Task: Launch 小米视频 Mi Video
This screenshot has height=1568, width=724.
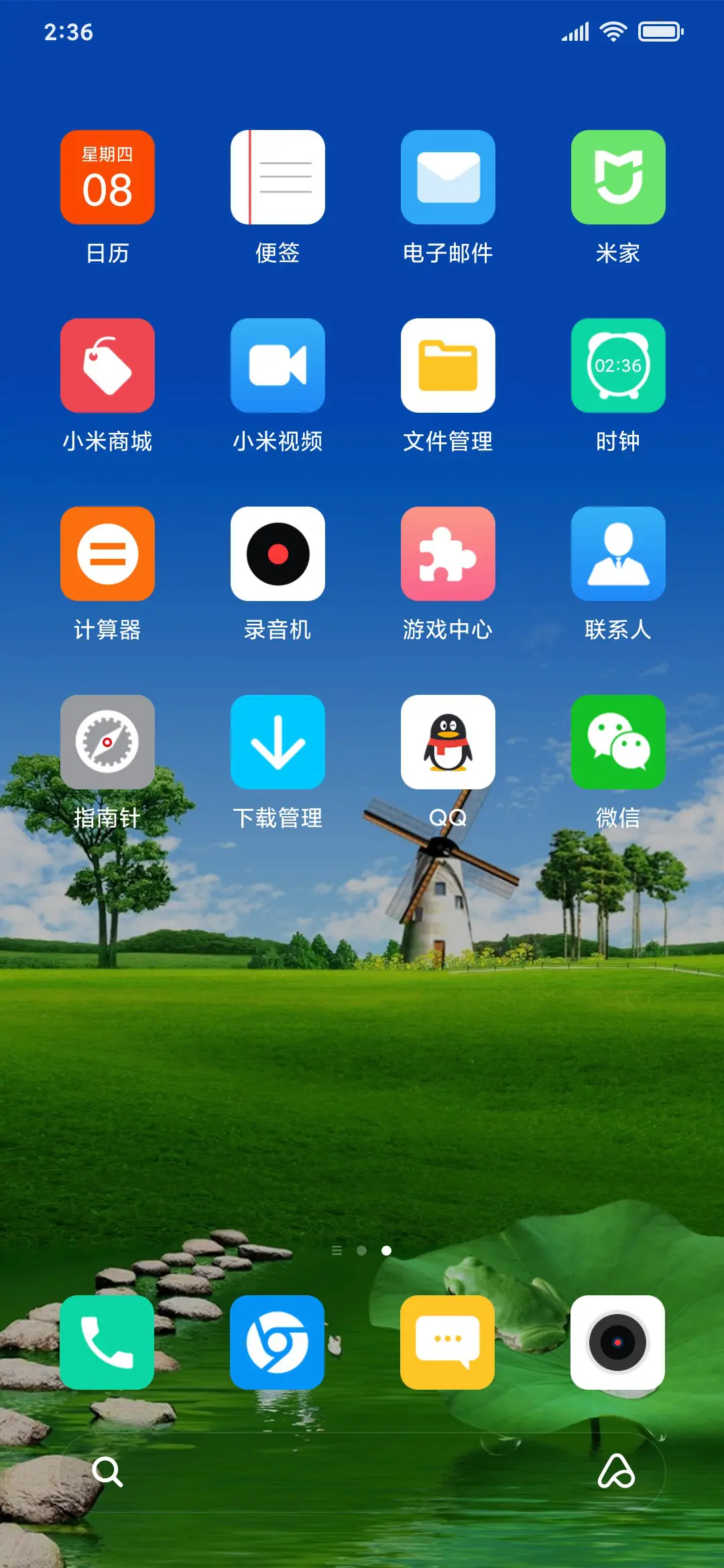Action: [x=278, y=365]
